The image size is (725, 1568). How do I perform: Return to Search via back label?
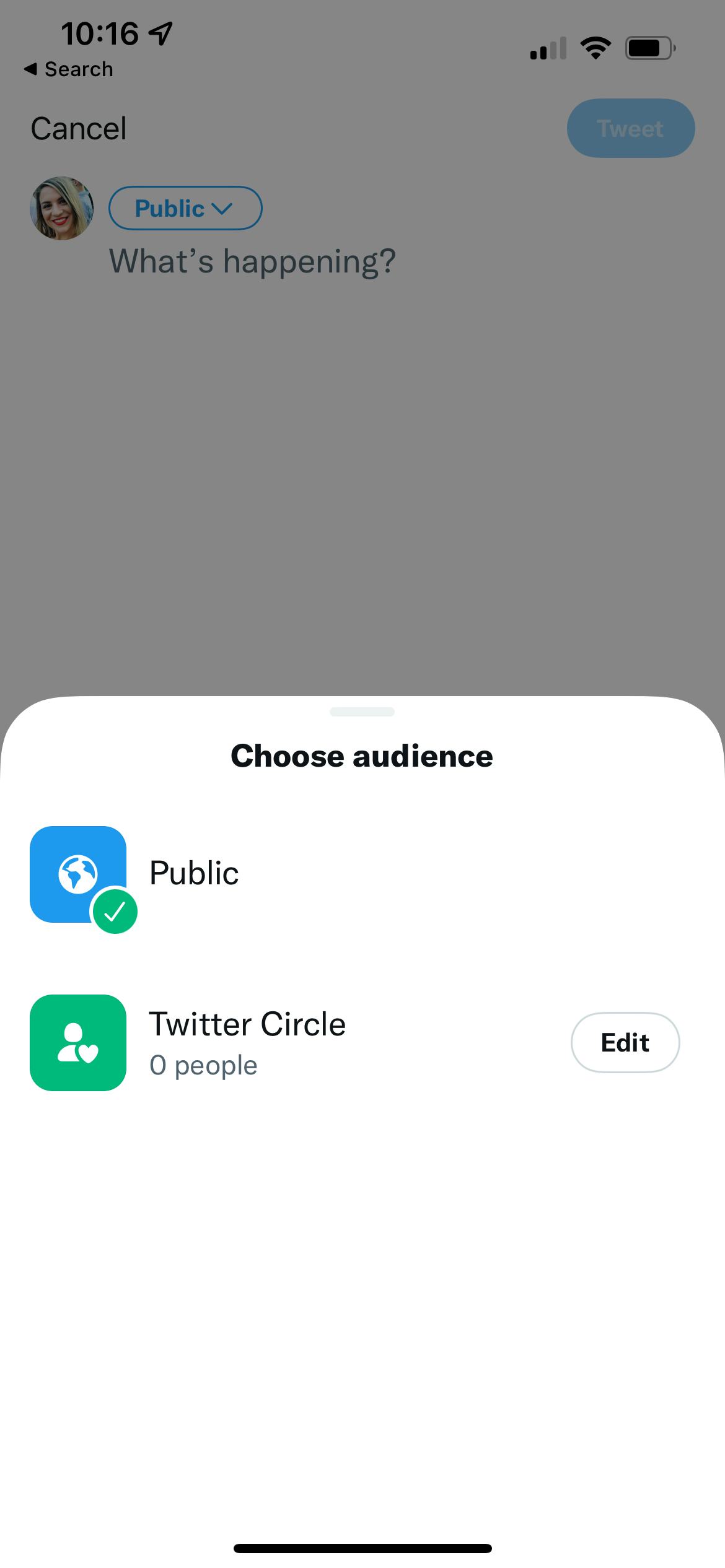click(68, 68)
